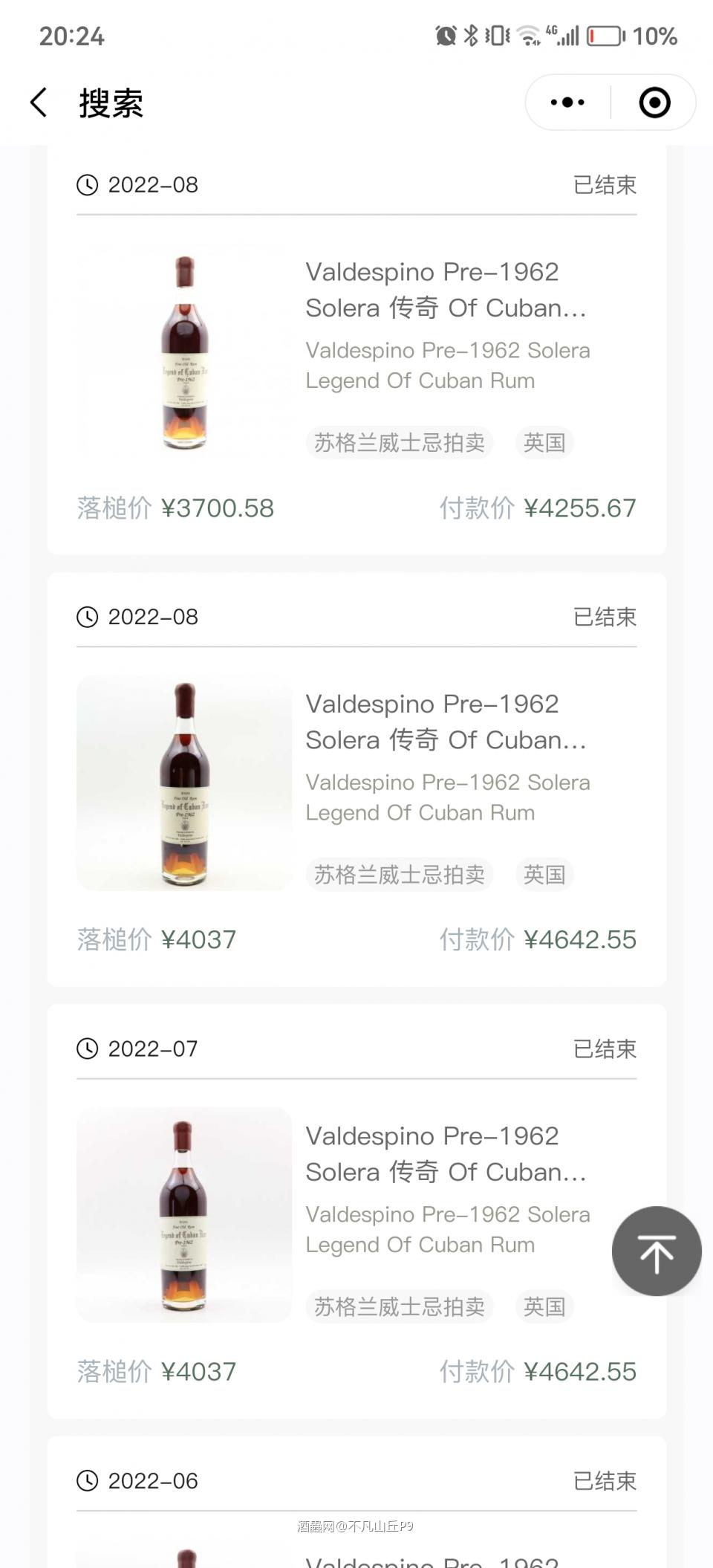
Task: Tap the mini-program exit target circle icon
Action: (654, 103)
